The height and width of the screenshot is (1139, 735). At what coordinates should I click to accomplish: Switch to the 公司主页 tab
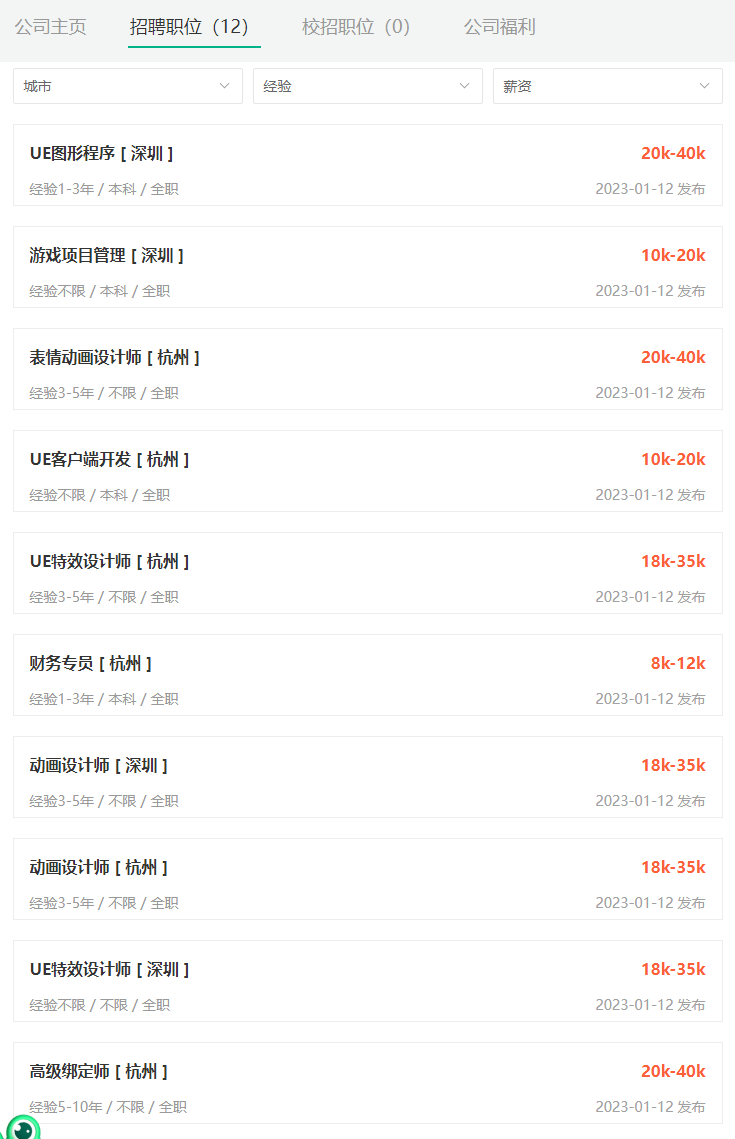point(50,27)
